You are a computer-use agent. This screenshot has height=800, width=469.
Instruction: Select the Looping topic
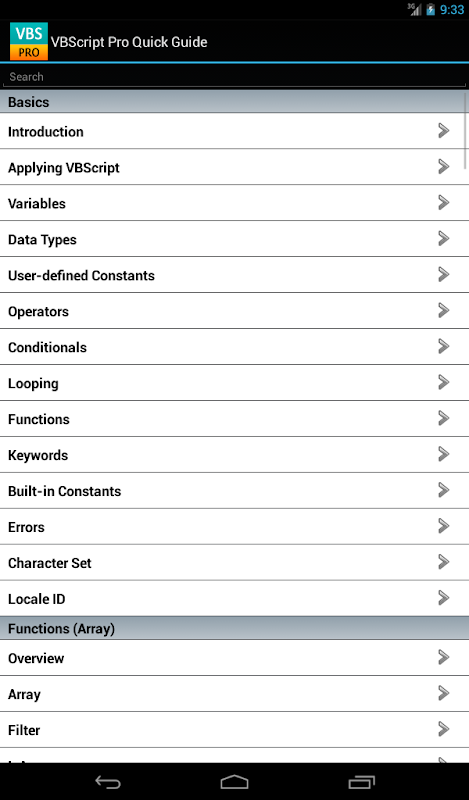coord(234,383)
